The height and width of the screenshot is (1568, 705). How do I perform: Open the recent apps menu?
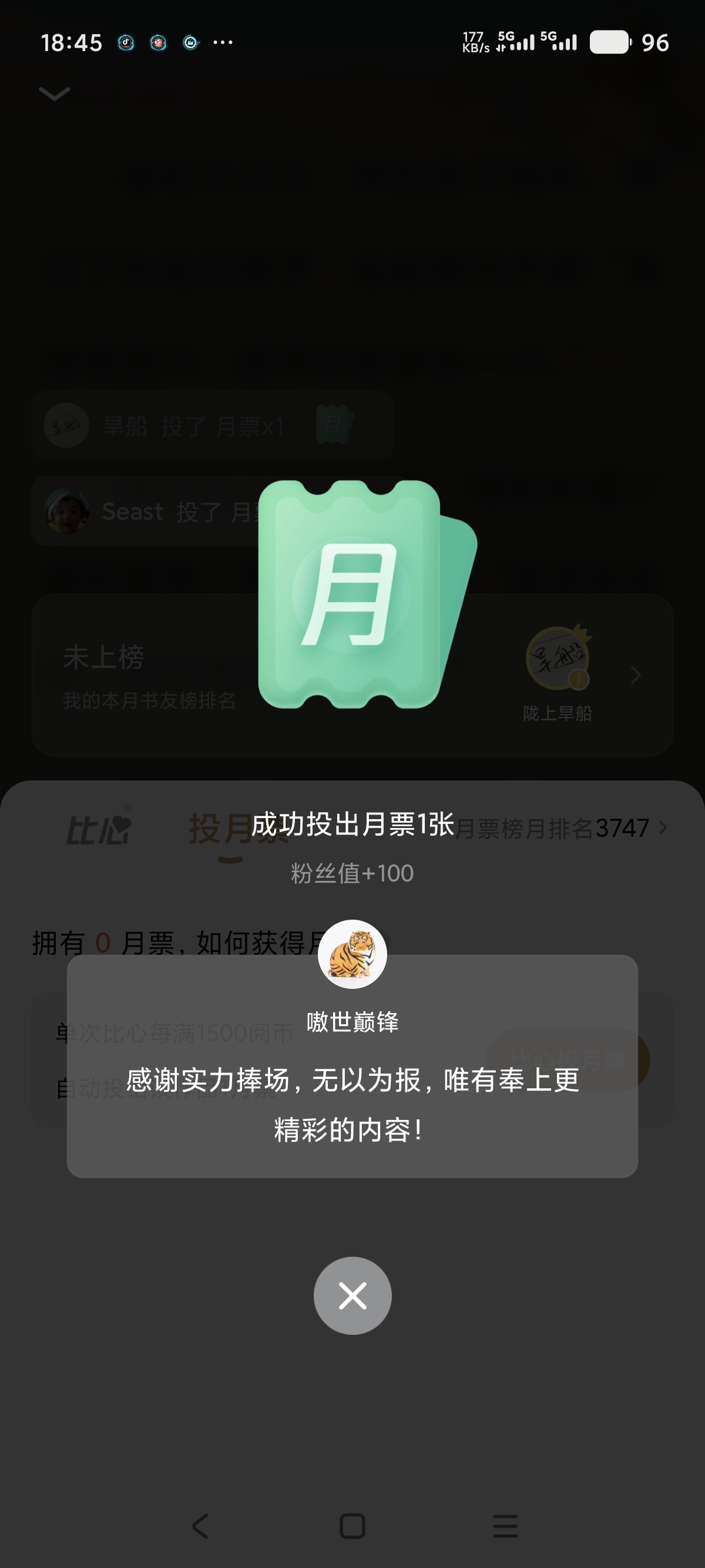(x=505, y=1526)
